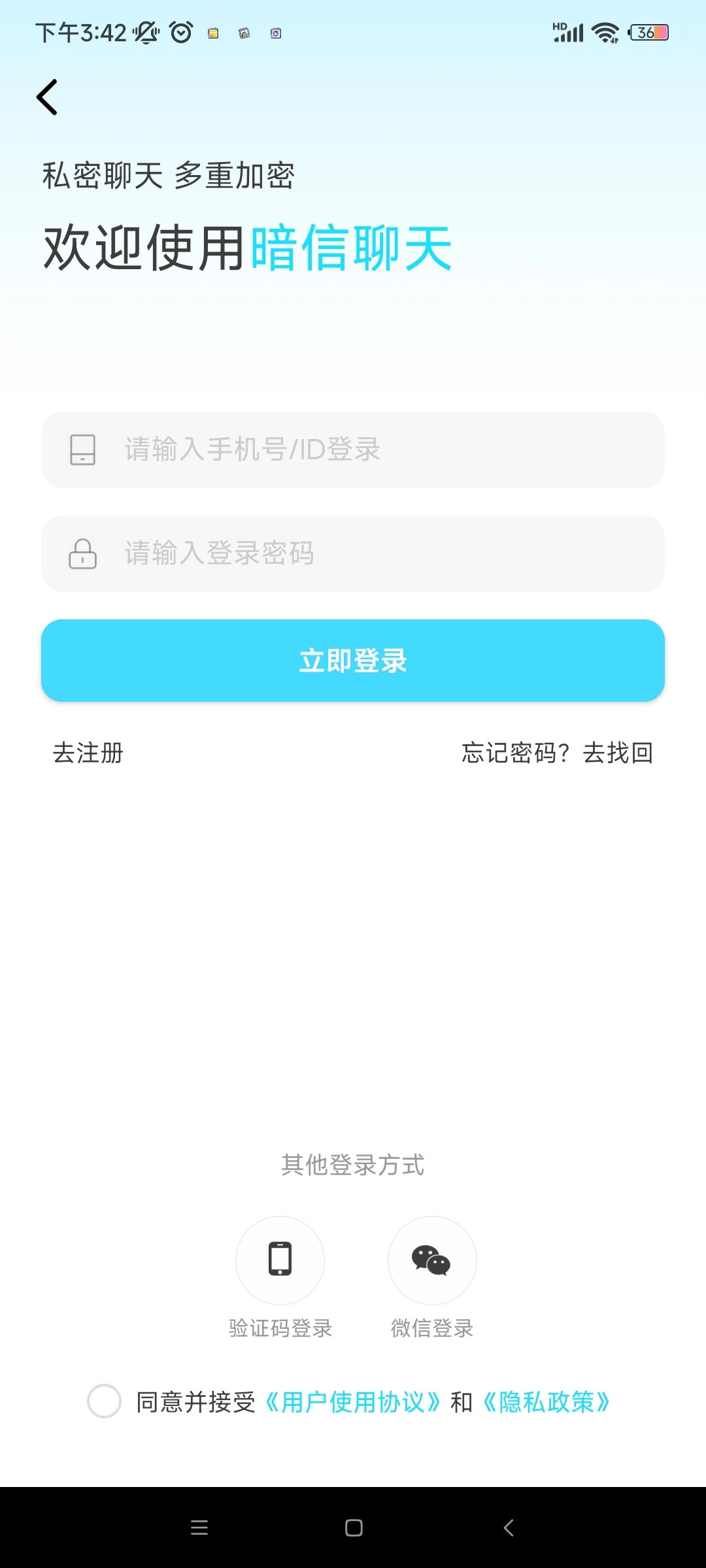This screenshot has height=1568, width=706.
Task: Open the 《用户使用协议》 agreement
Action: (x=353, y=1402)
